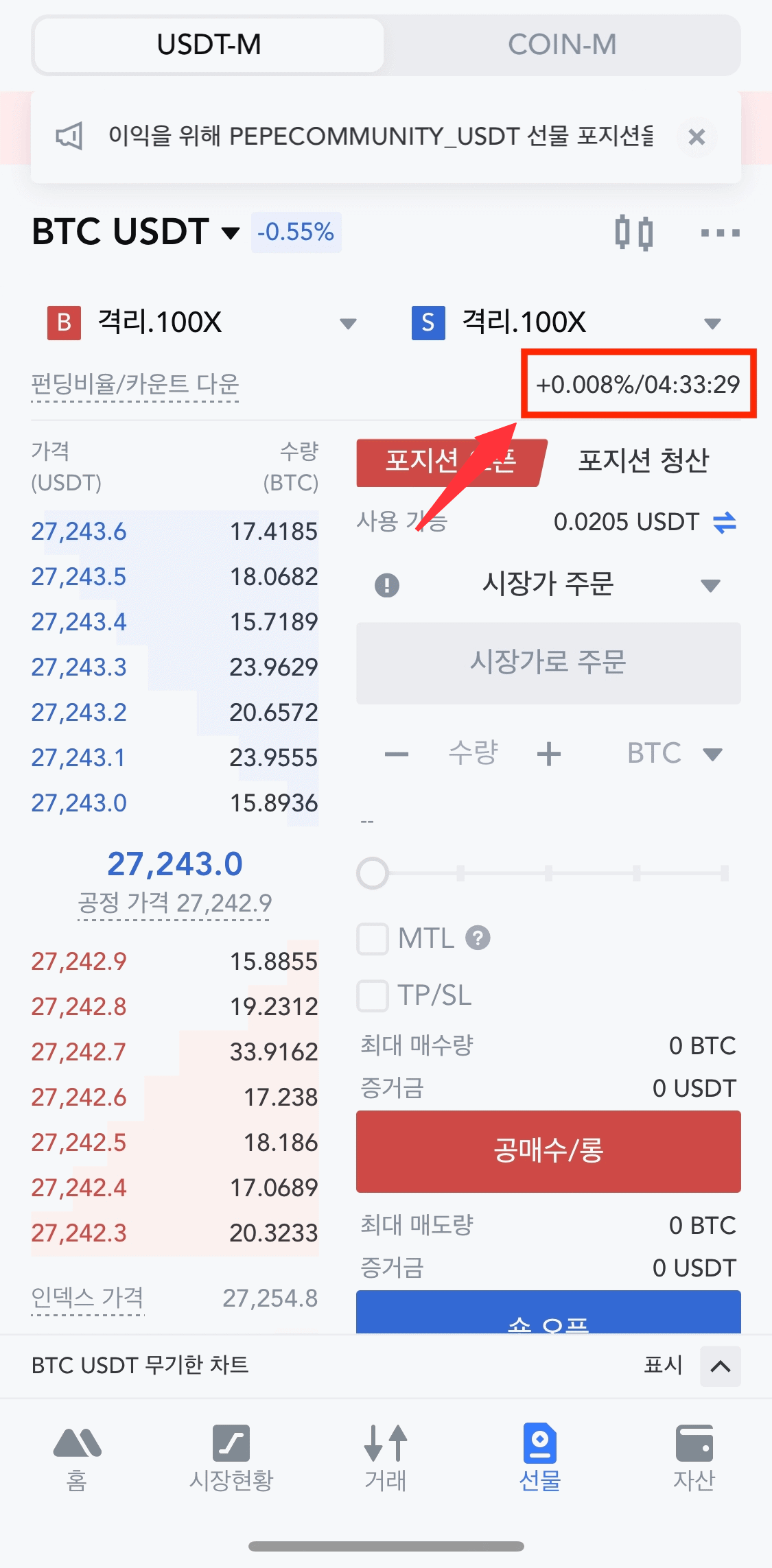Enable the MTL checkbox
Viewport: 772px width, 1568px height.
click(x=373, y=938)
